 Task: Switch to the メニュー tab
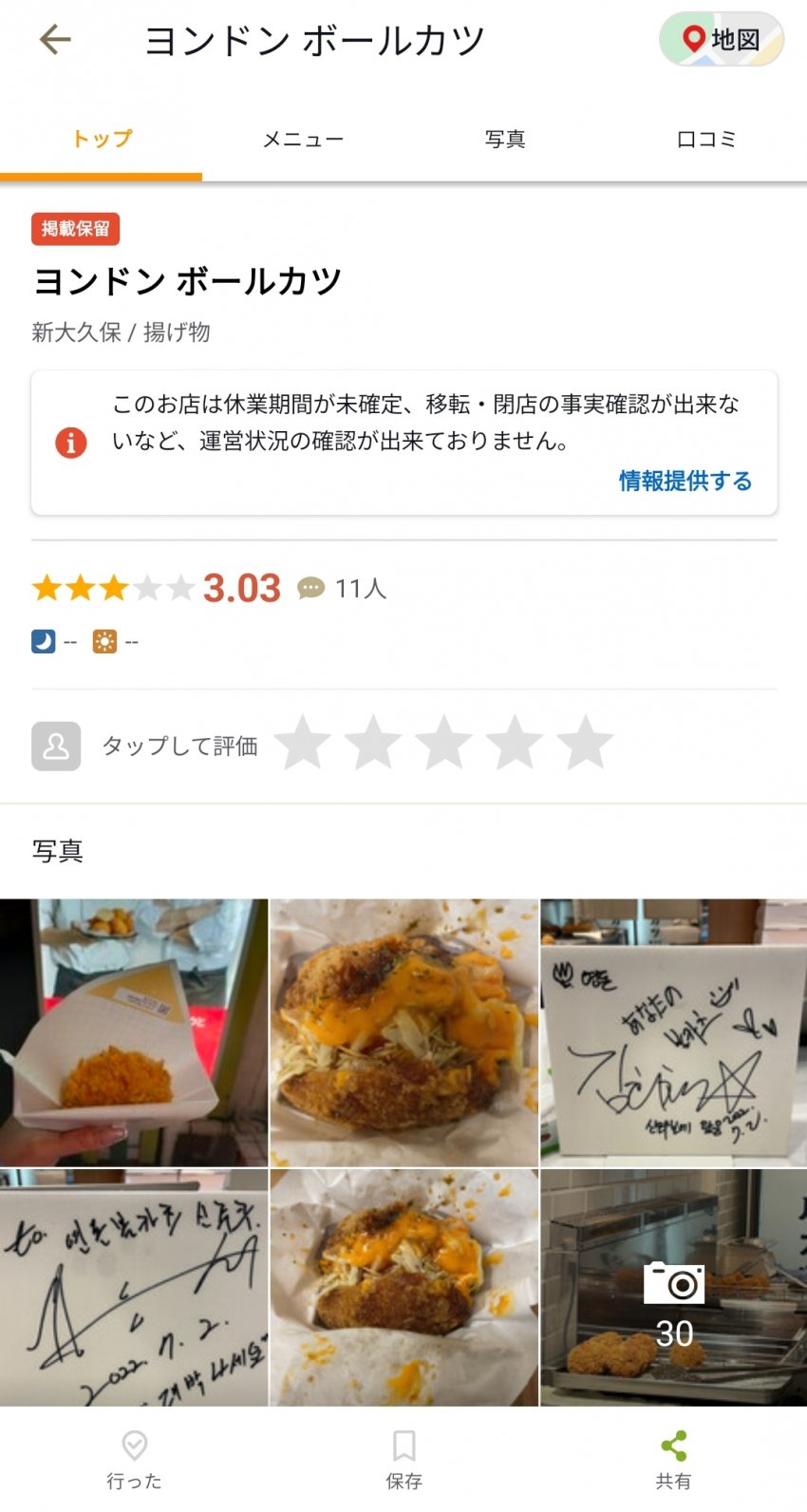(303, 140)
